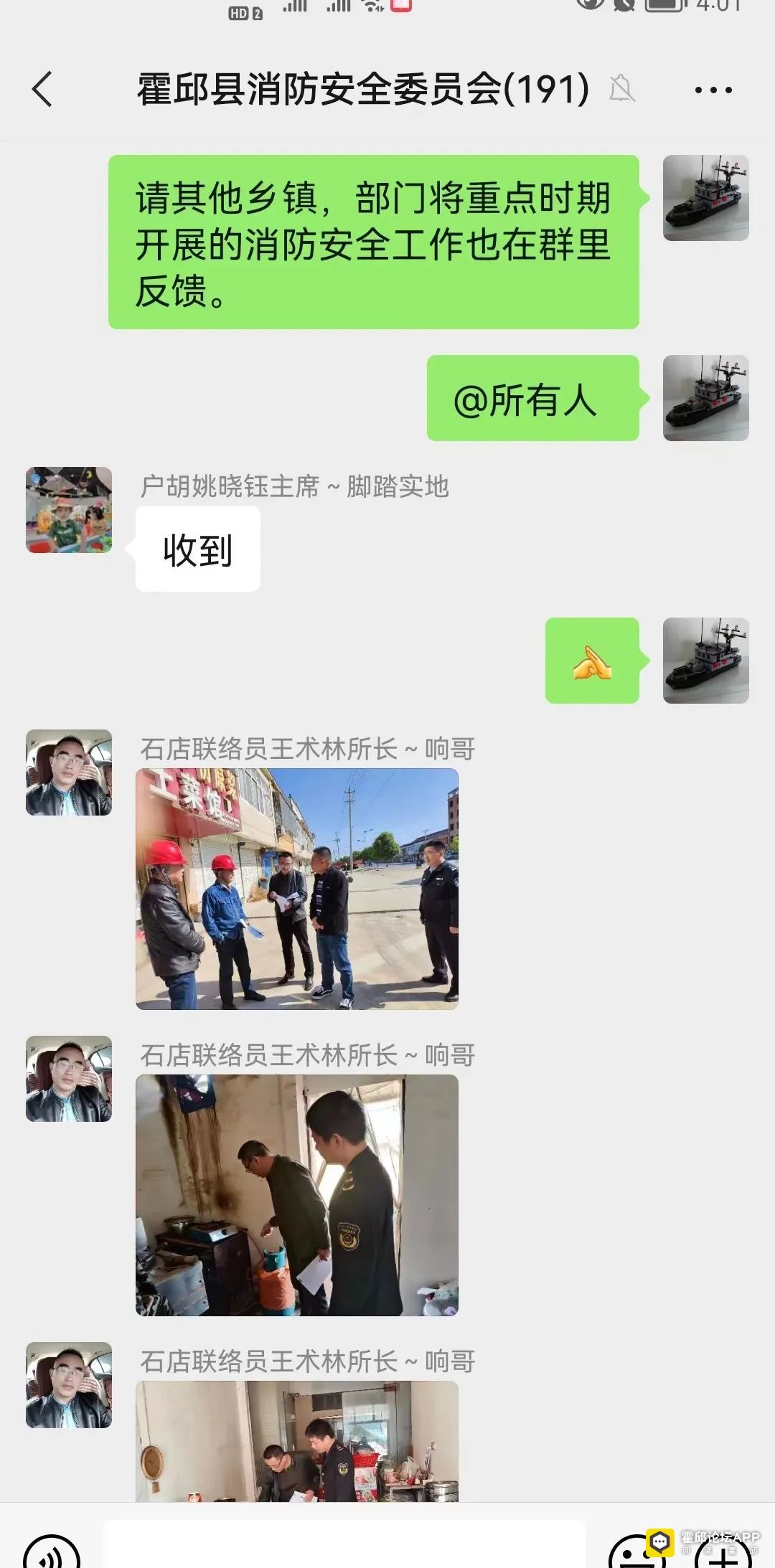Screen dimensions: 775x1568
Task: Open the partially visible kitchen inspection photo
Action: [x=296, y=1440]
